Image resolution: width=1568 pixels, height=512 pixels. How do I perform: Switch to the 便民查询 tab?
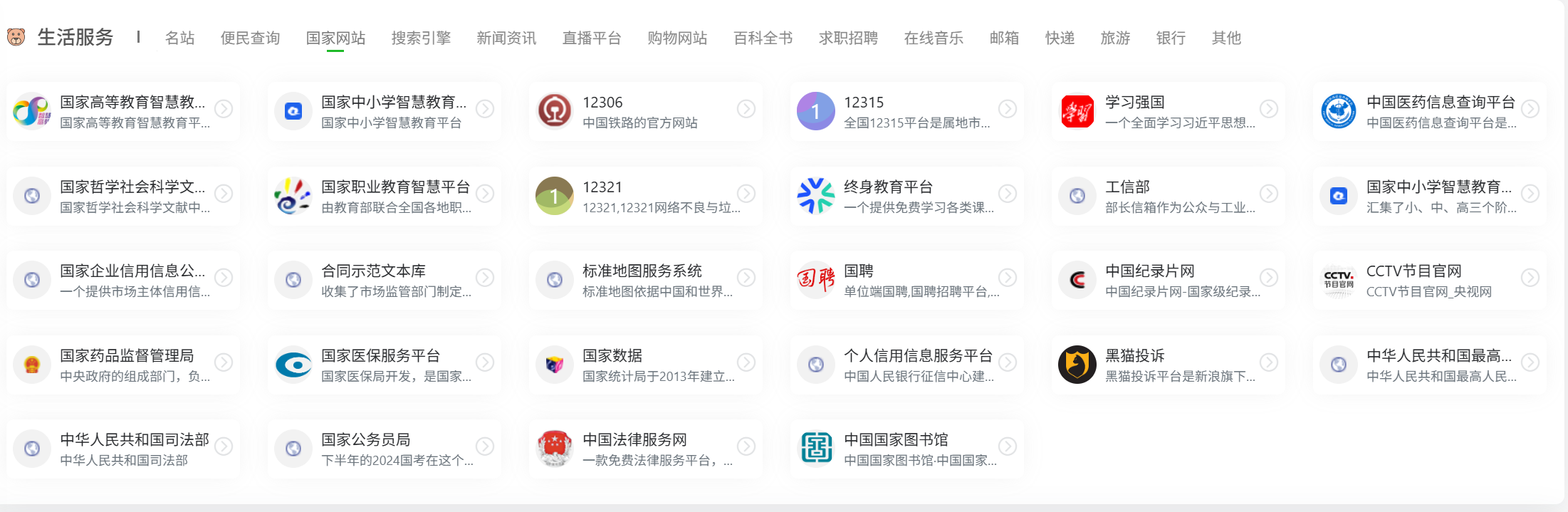click(250, 38)
